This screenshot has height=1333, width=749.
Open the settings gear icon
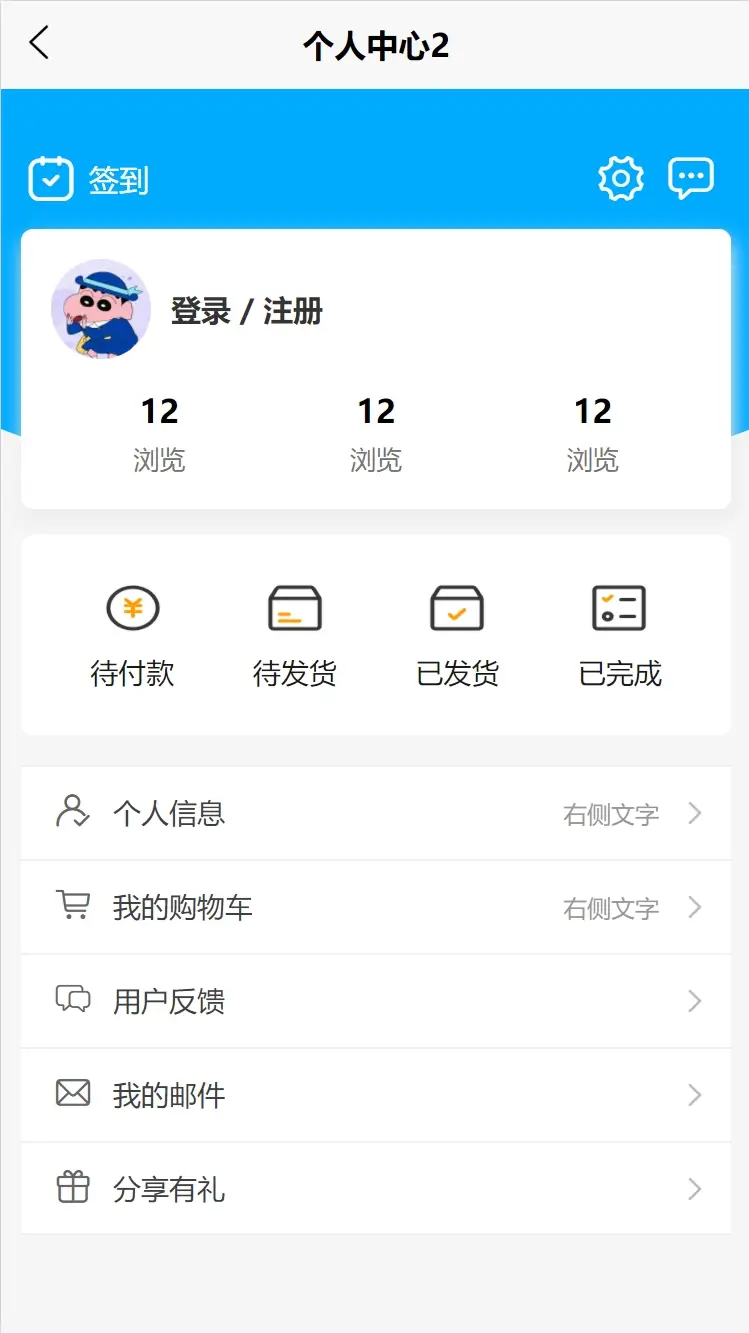coord(620,177)
